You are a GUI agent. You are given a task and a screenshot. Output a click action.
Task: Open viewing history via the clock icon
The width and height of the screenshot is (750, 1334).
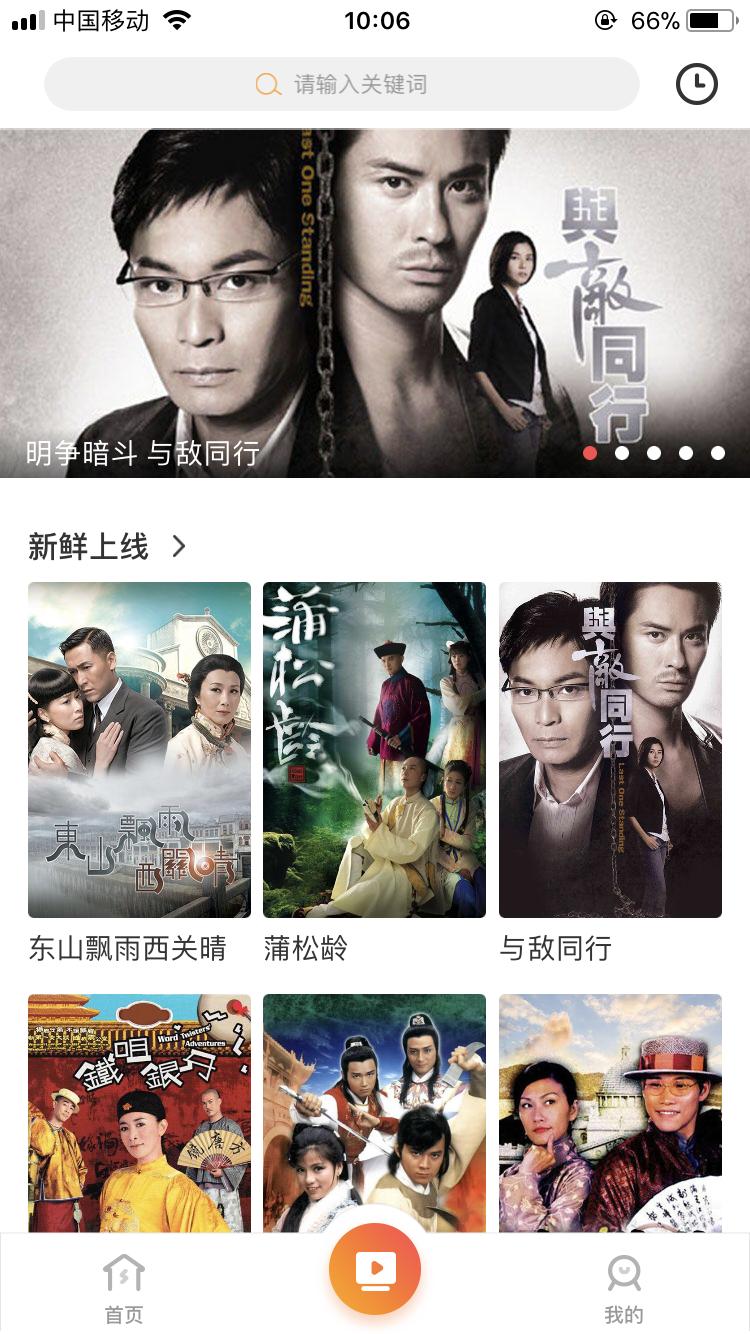(x=697, y=84)
